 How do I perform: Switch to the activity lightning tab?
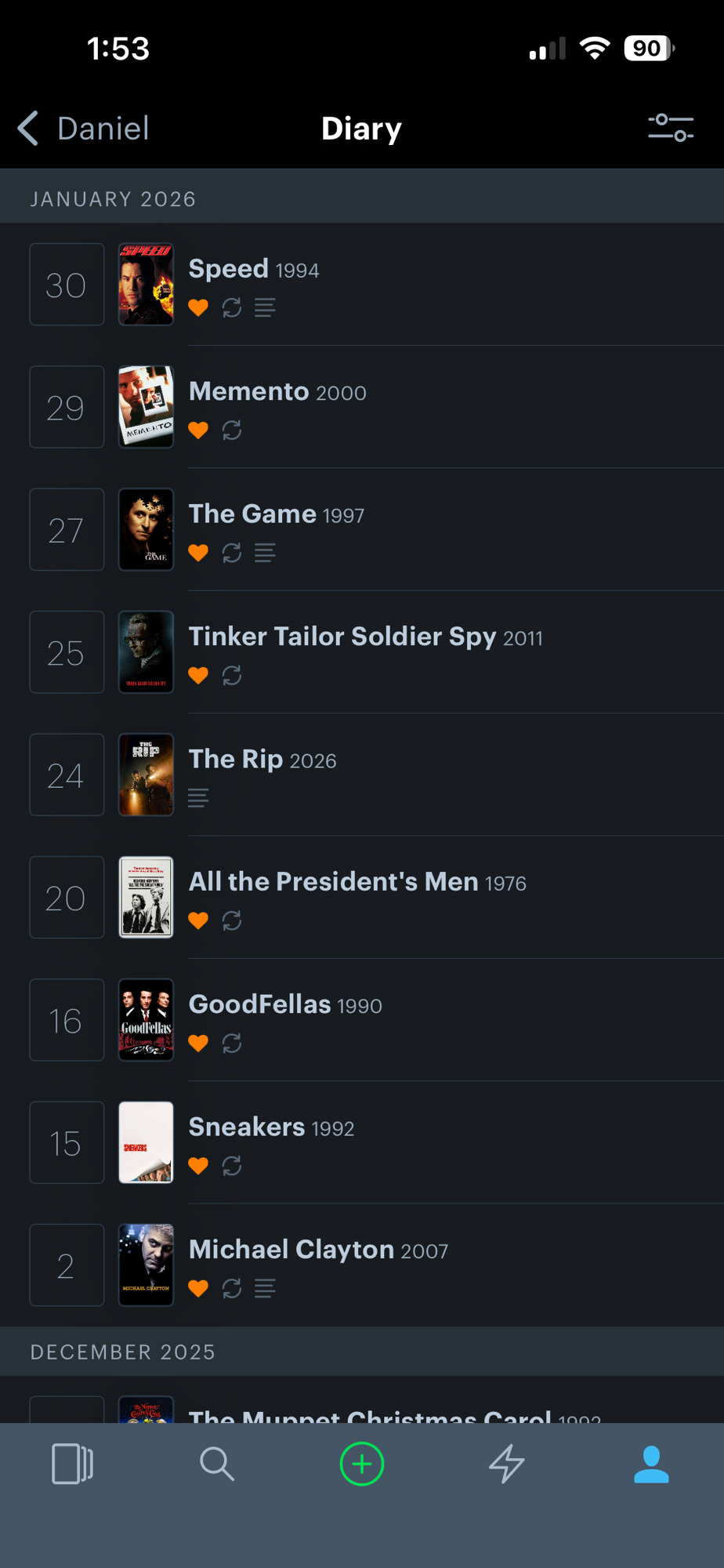tap(507, 1464)
